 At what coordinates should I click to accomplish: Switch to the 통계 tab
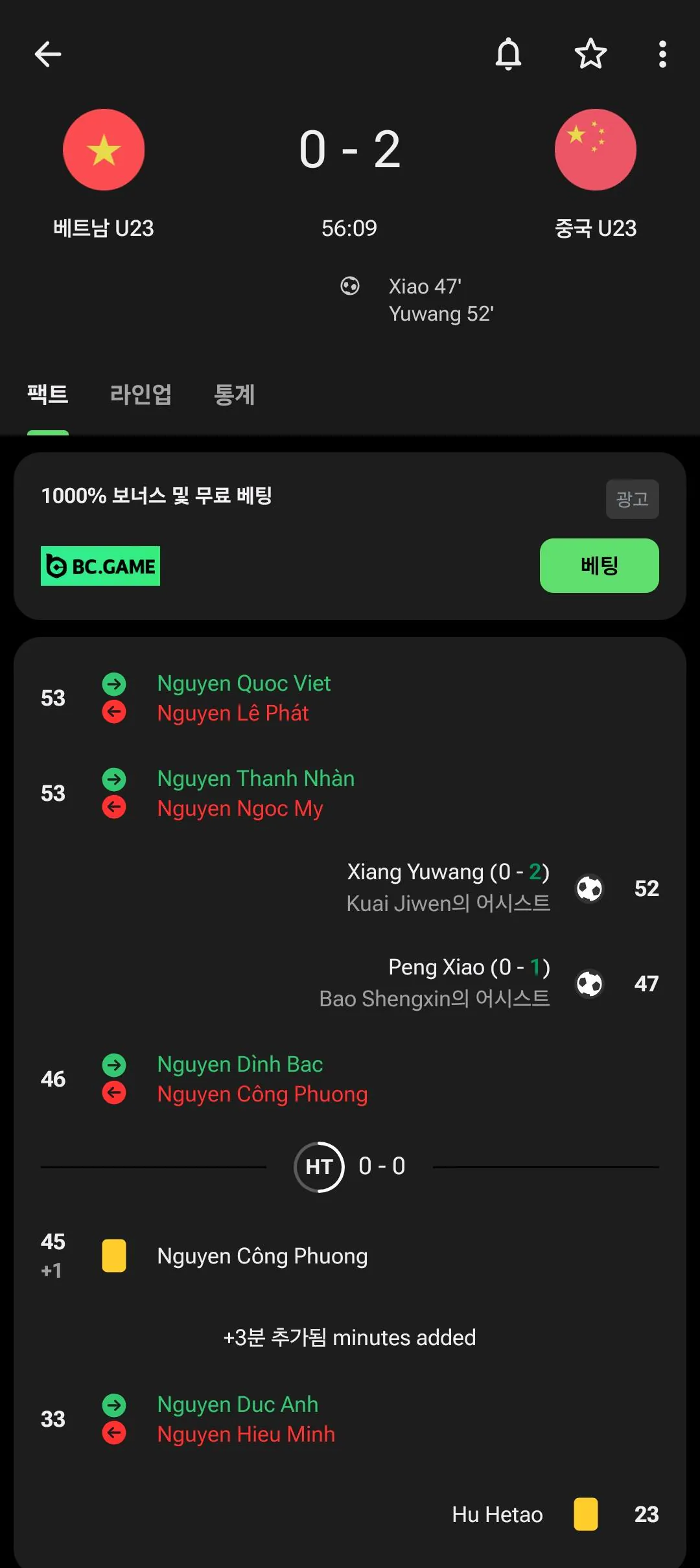[234, 394]
